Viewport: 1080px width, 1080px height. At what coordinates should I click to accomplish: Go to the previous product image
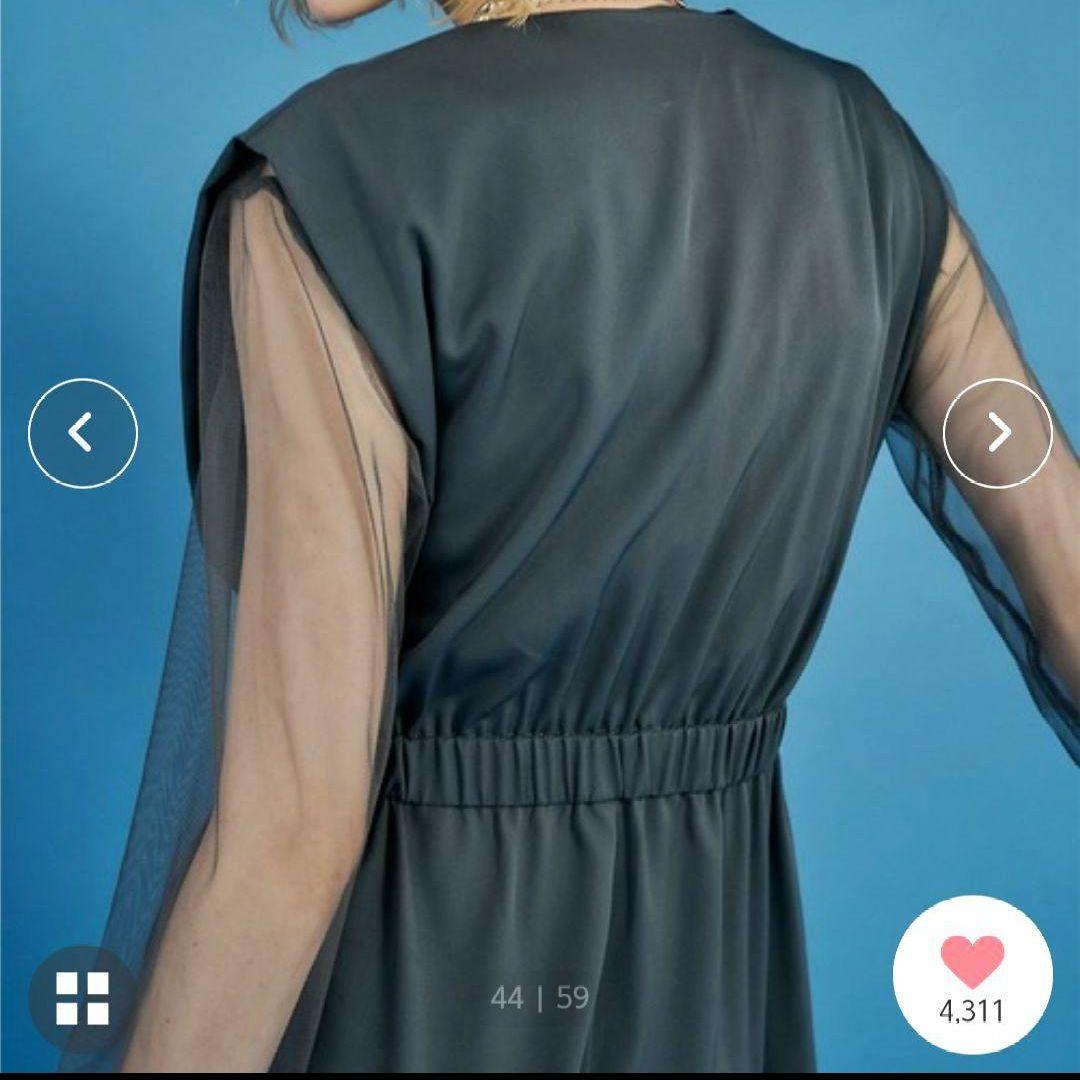click(x=82, y=433)
